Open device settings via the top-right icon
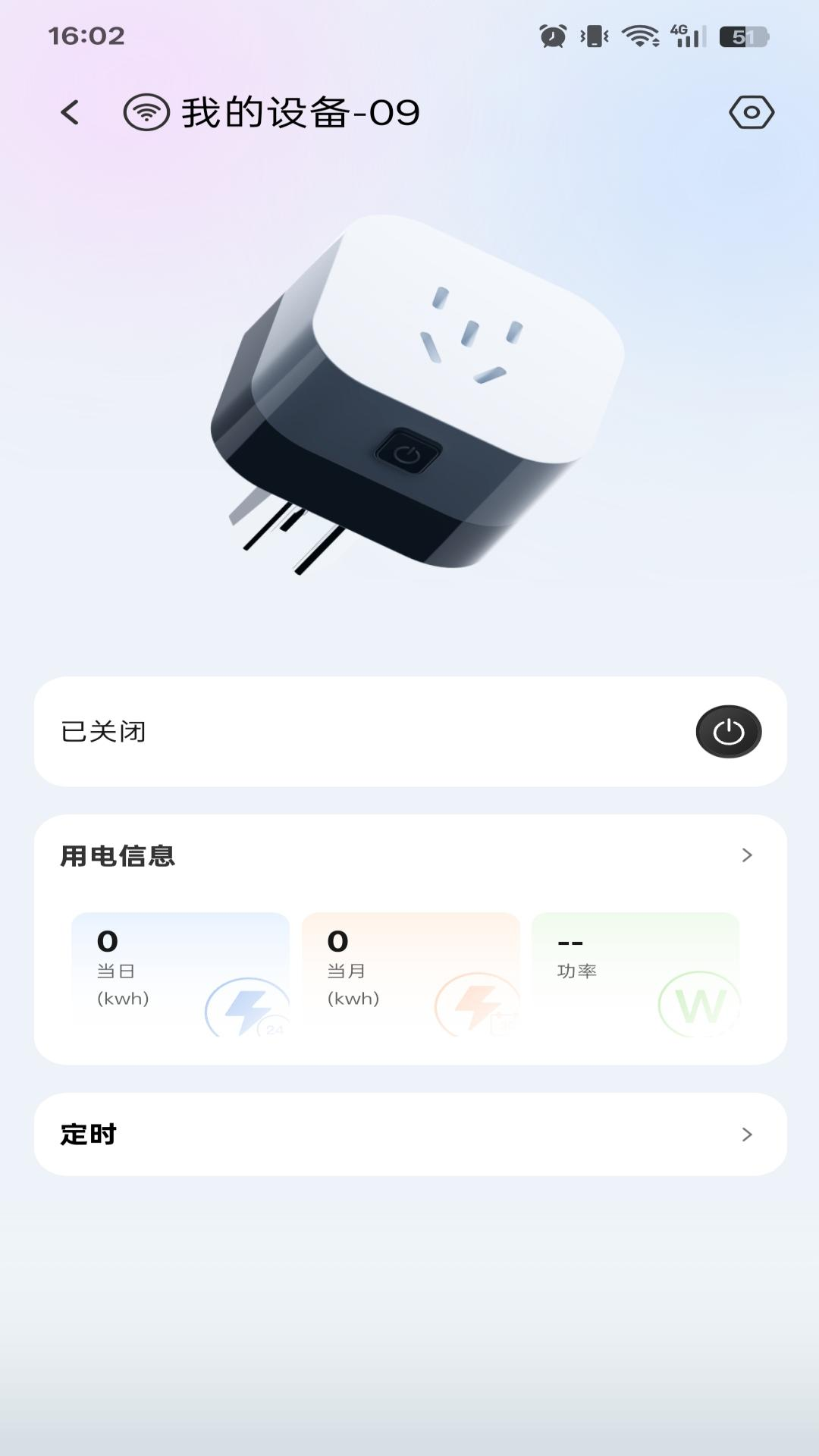The height and width of the screenshot is (1456, 819). (752, 111)
